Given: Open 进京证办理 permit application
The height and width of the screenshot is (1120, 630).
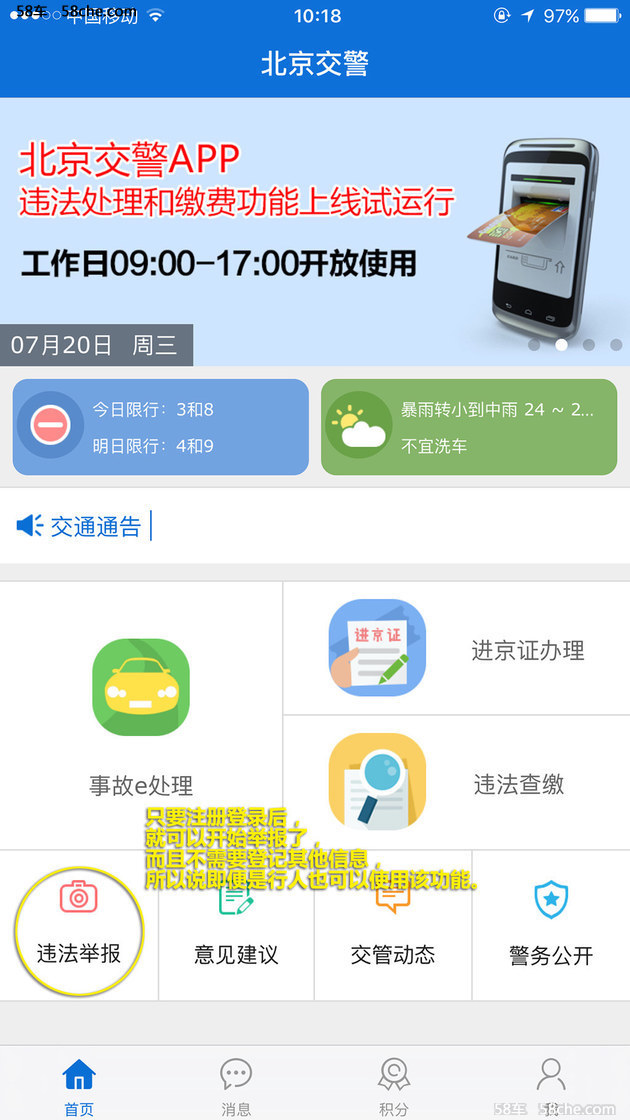Looking at the screenshot, I should coord(457,649).
